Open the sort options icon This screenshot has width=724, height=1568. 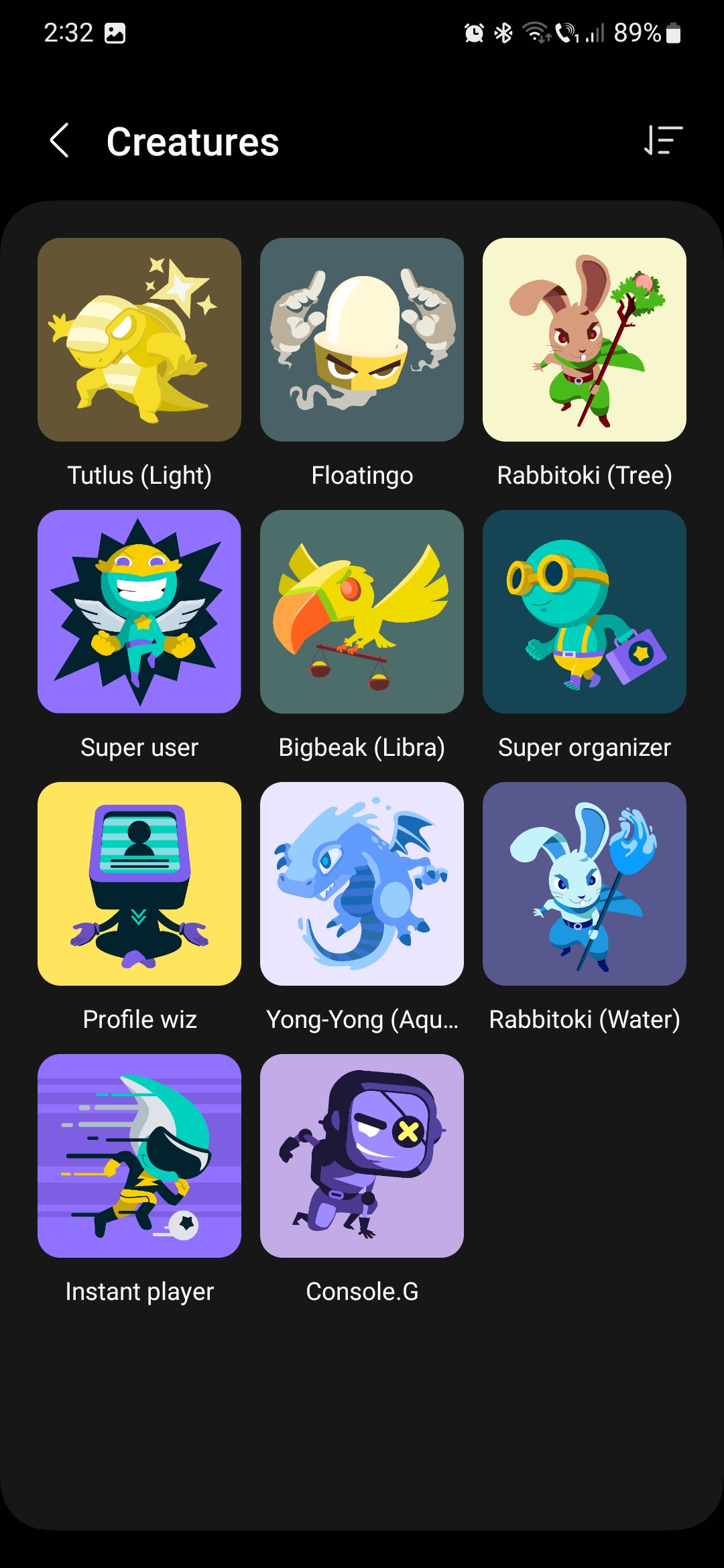tap(663, 141)
